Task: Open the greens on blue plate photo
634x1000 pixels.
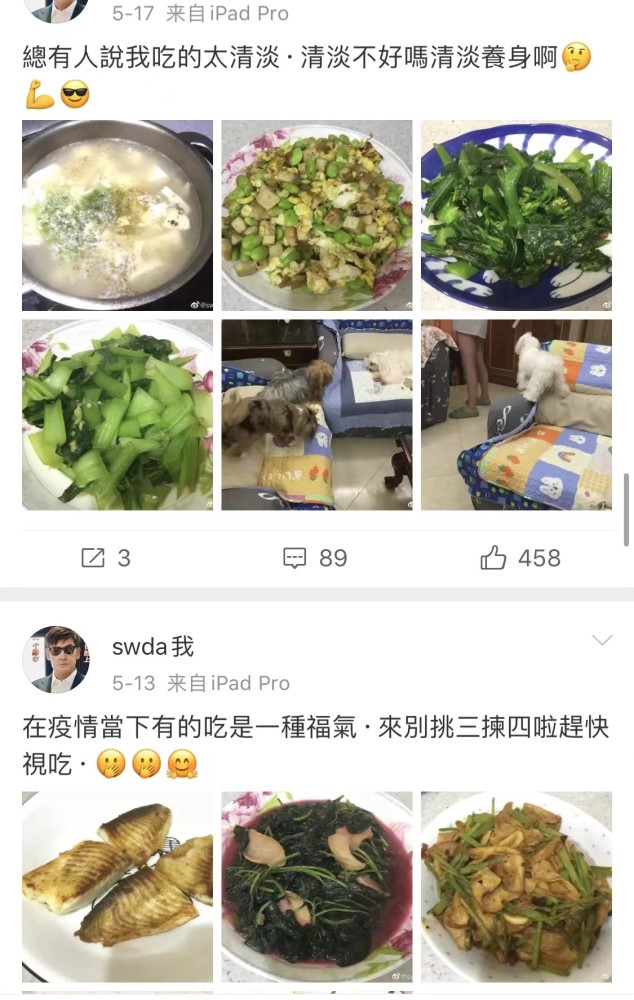Action: point(516,215)
